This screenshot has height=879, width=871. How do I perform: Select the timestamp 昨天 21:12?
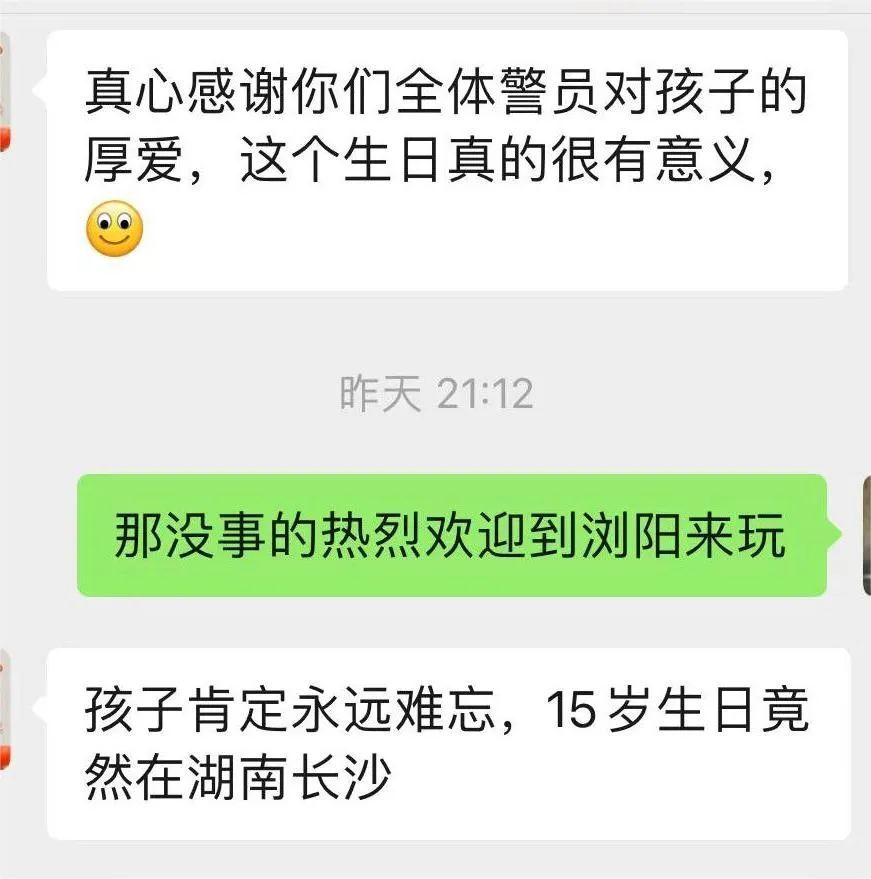pyautogui.click(x=437, y=392)
